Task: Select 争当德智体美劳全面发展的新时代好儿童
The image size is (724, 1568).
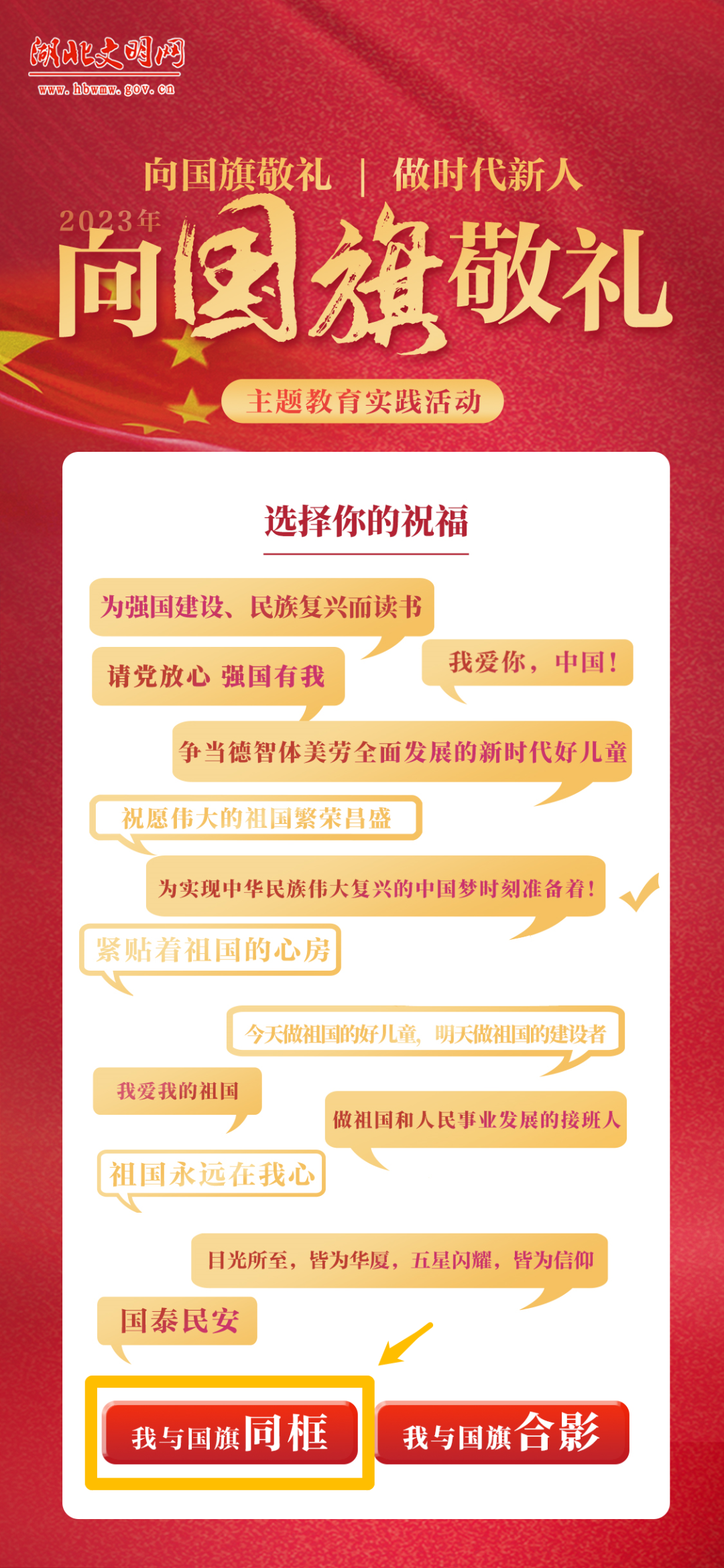Action: [x=402, y=751]
